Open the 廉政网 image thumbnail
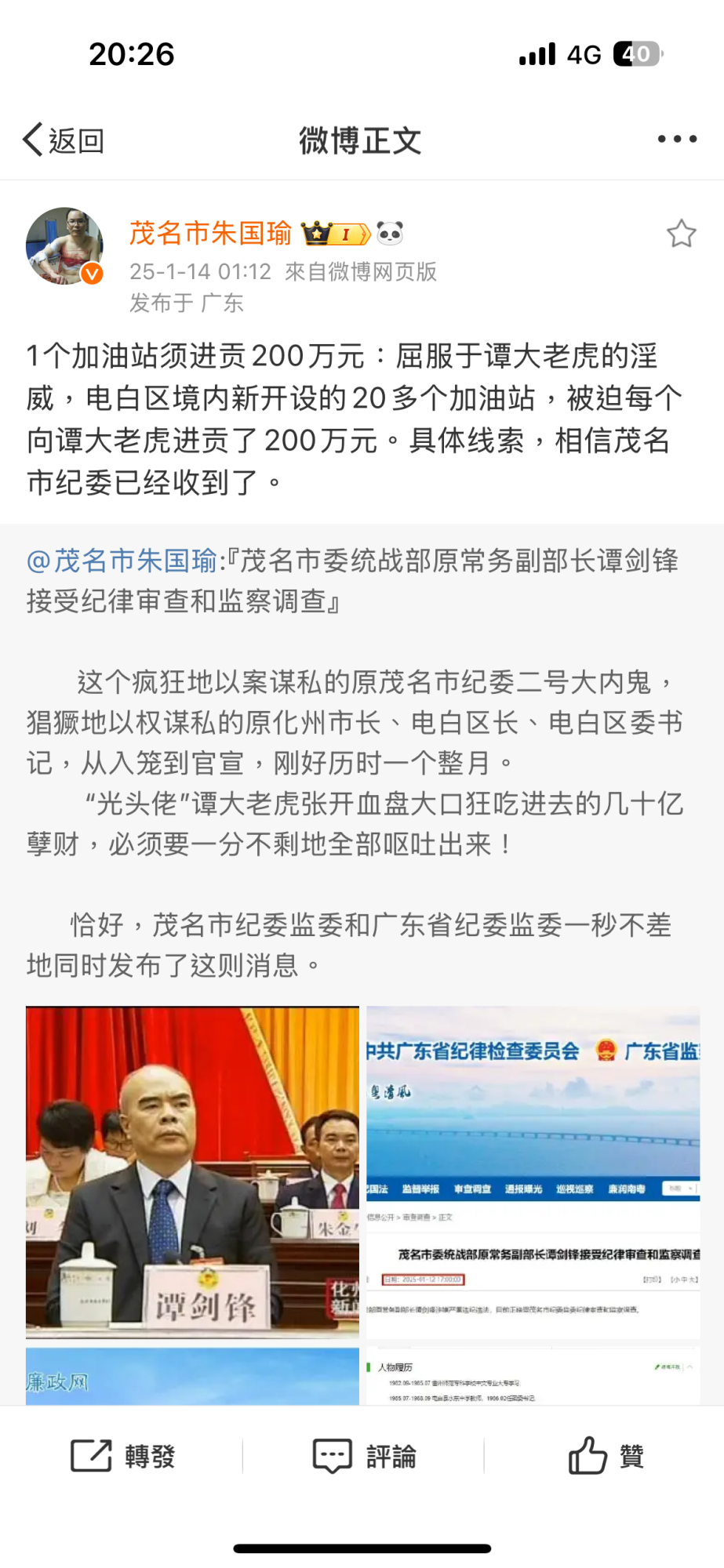The width and height of the screenshot is (724, 1568). click(x=192, y=1377)
